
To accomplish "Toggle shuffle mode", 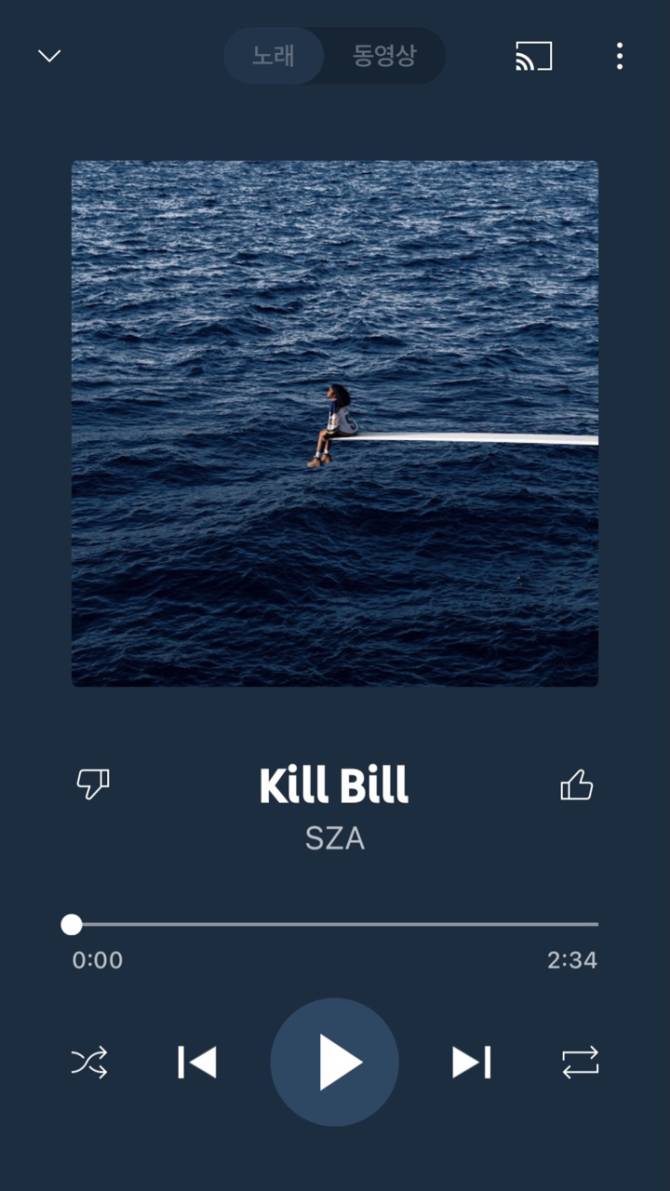I will click(89, 1062).
